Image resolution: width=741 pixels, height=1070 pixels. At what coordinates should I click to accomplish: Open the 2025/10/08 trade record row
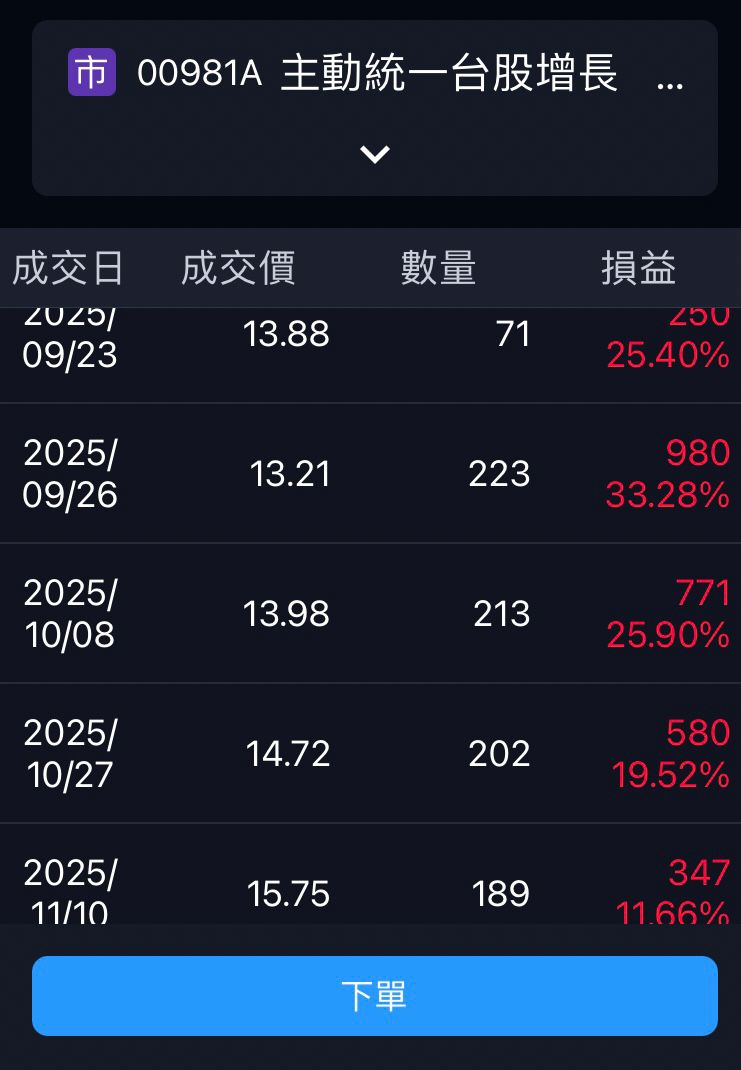pos(370,614)
